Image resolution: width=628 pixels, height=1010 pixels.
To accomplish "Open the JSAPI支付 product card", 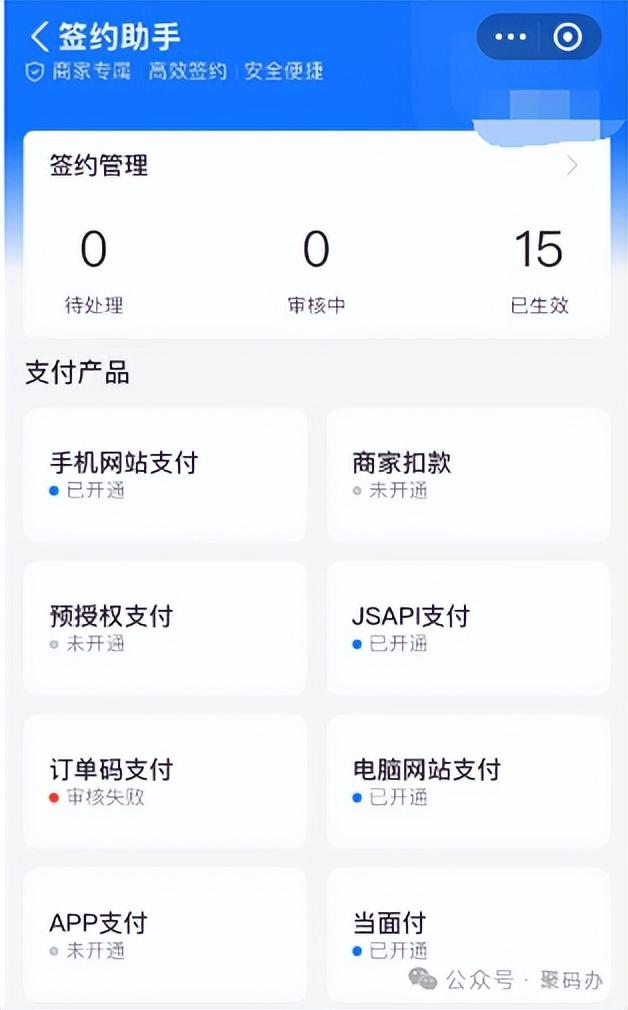I will (468, 628).
